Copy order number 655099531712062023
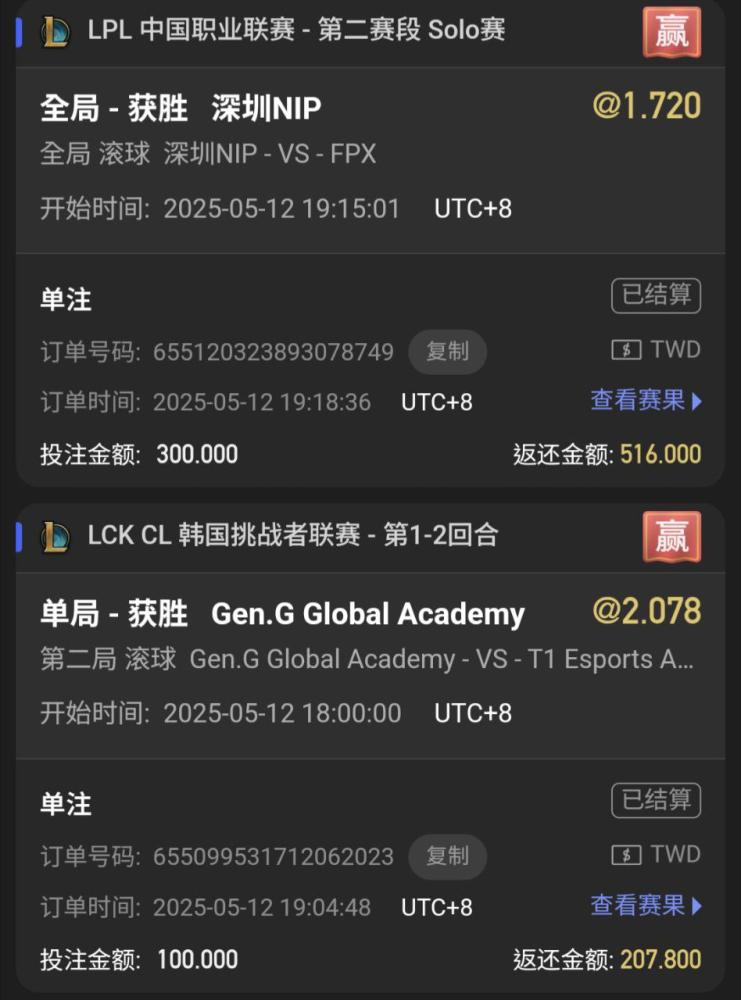This screenshot has width=741, height=1000. click(x=447, y=856)
